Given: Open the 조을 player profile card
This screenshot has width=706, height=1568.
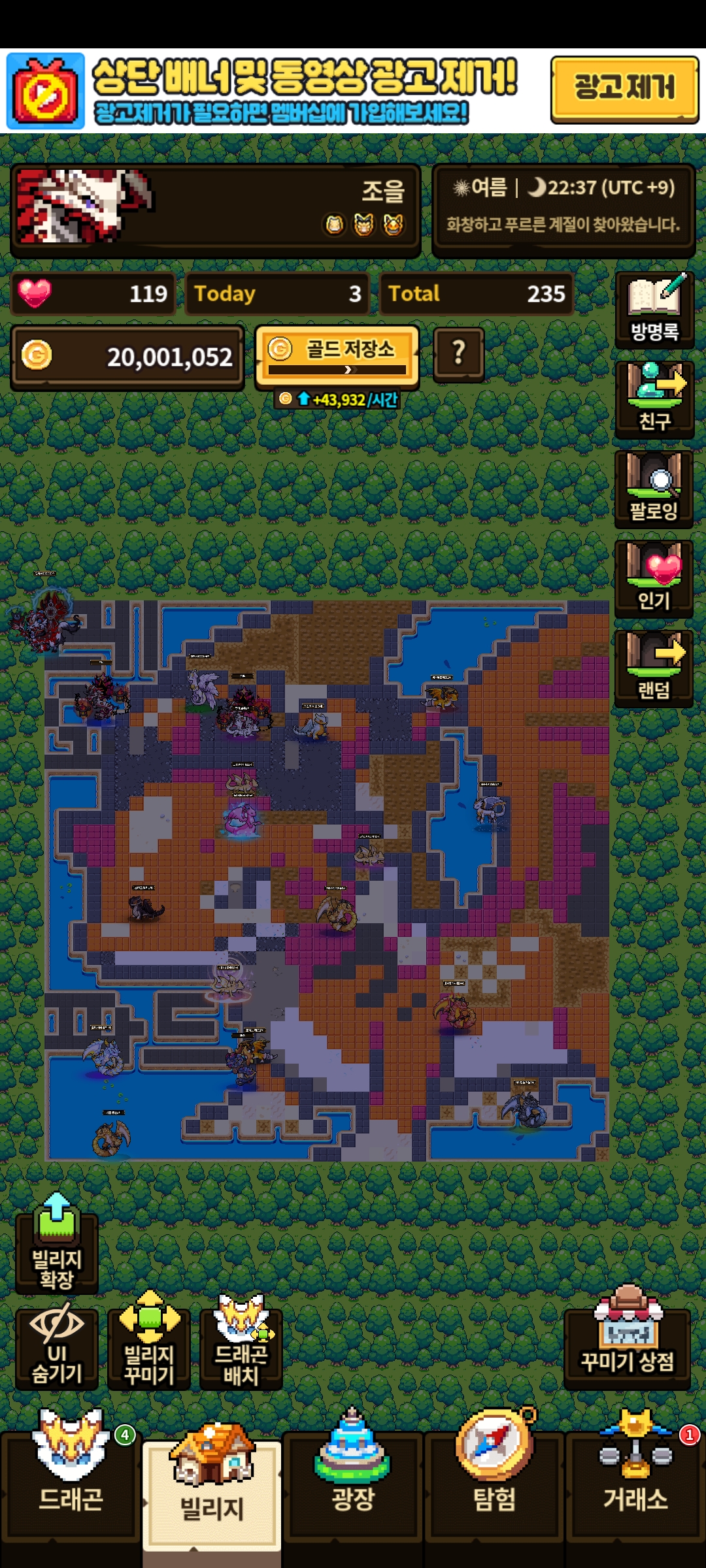Looking at the screenshot, I should pyautogui.click(x=215, y=209).
